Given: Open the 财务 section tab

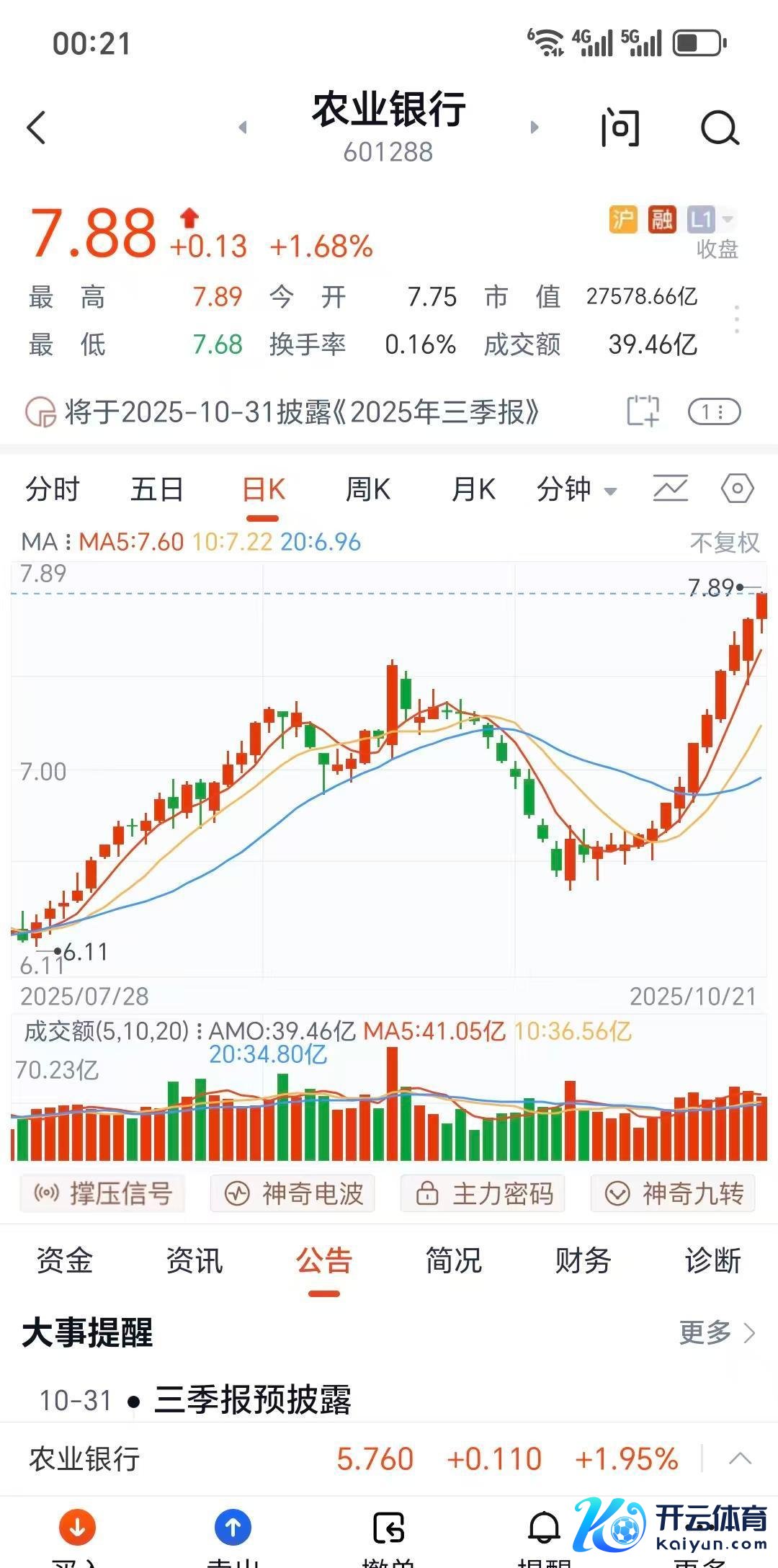Looking at the screenshot, I should coord(583,1261).
